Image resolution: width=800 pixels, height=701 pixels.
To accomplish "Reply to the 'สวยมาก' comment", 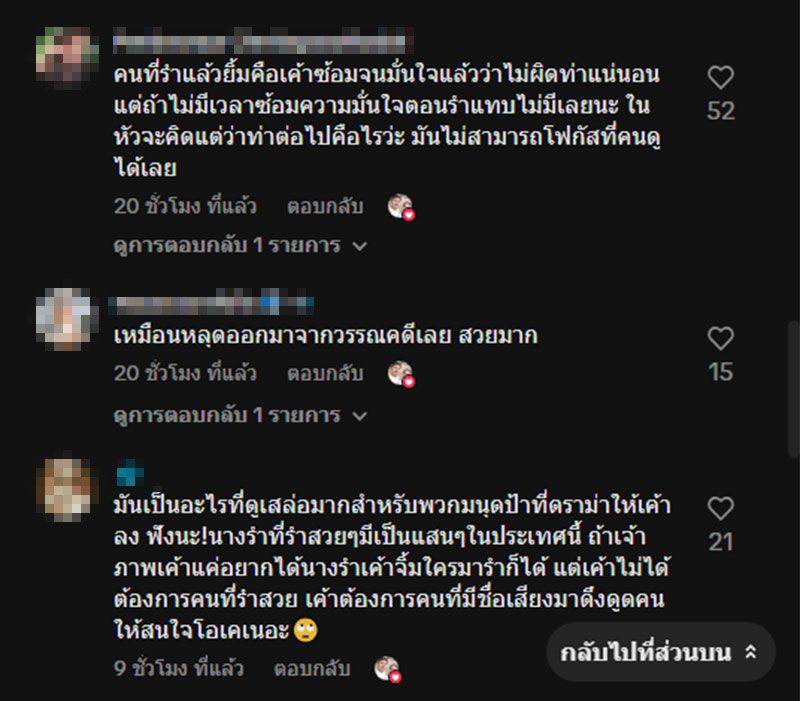I will tap(324, 374).
